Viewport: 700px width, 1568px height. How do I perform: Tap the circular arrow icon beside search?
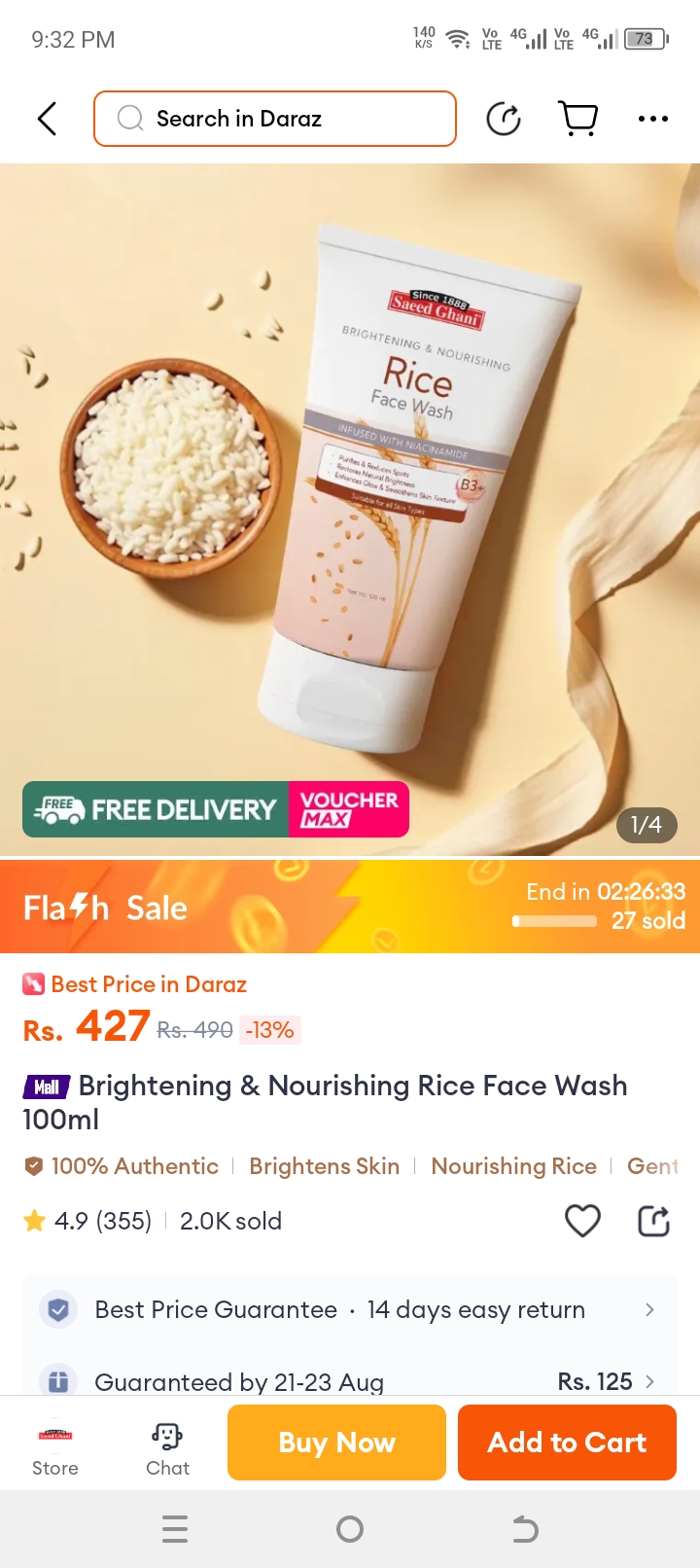[x=504, y=119]
